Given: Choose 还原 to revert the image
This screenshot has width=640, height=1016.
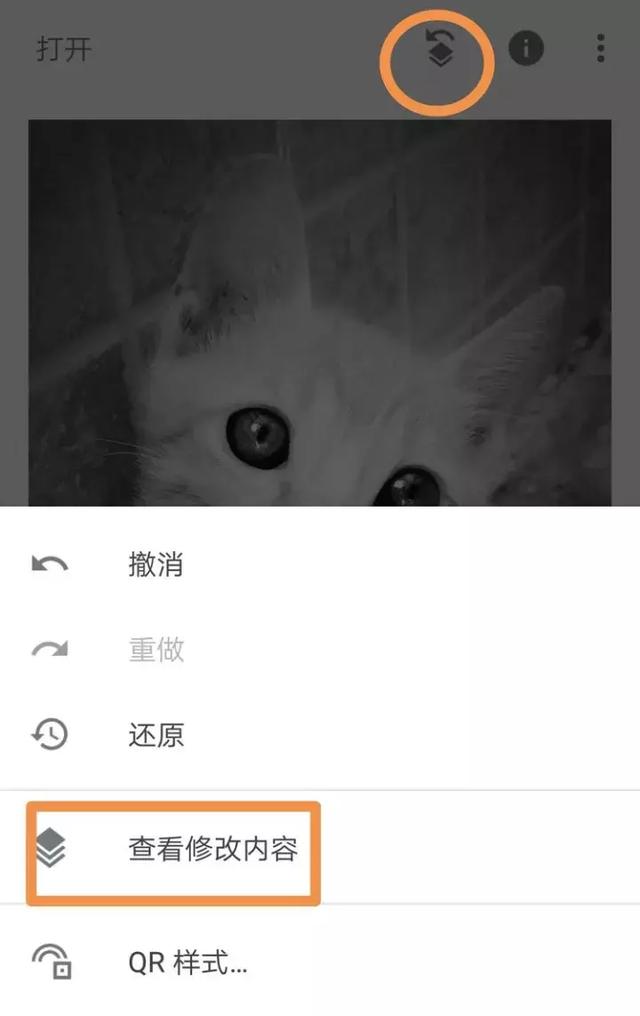Looking at the screenshot, I should [155, 736].
